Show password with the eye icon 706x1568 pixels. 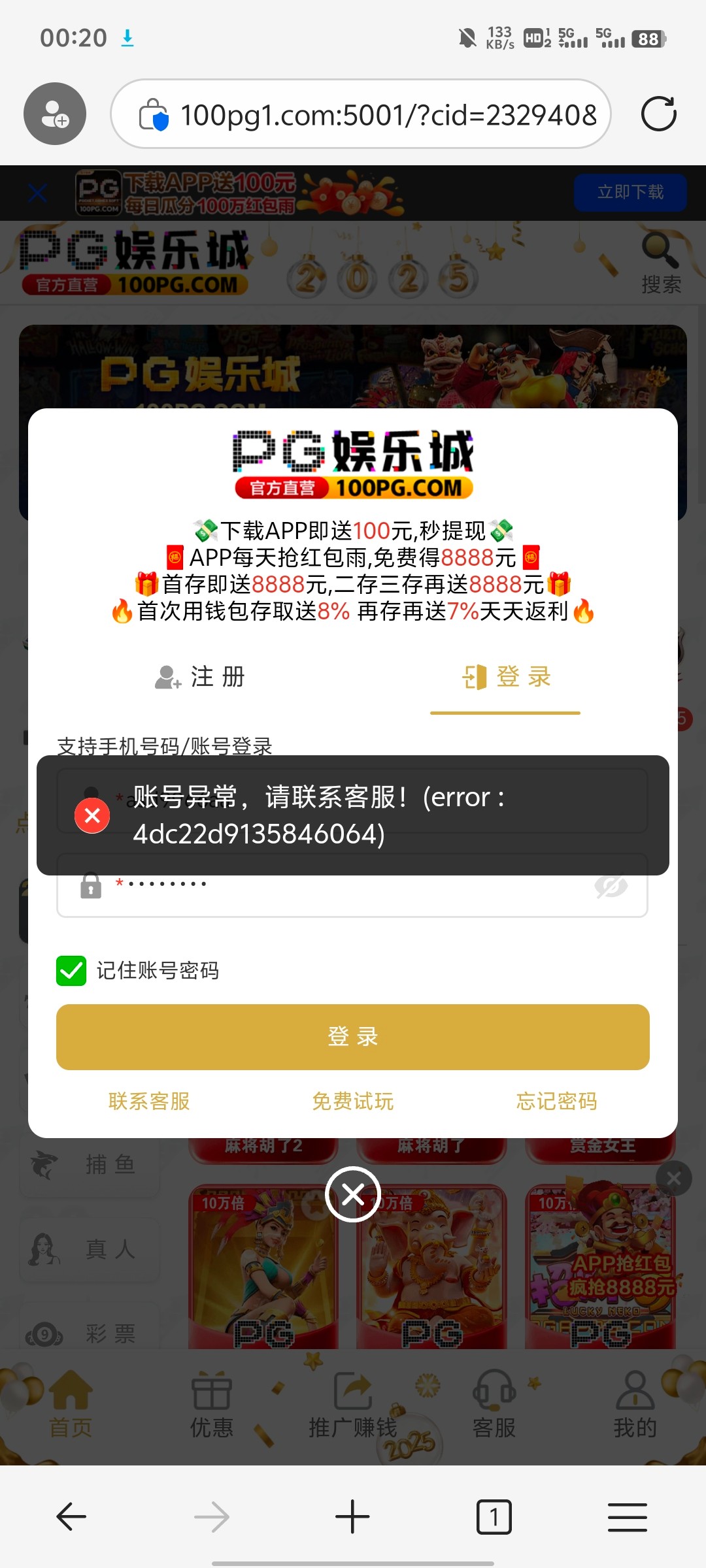611,887
